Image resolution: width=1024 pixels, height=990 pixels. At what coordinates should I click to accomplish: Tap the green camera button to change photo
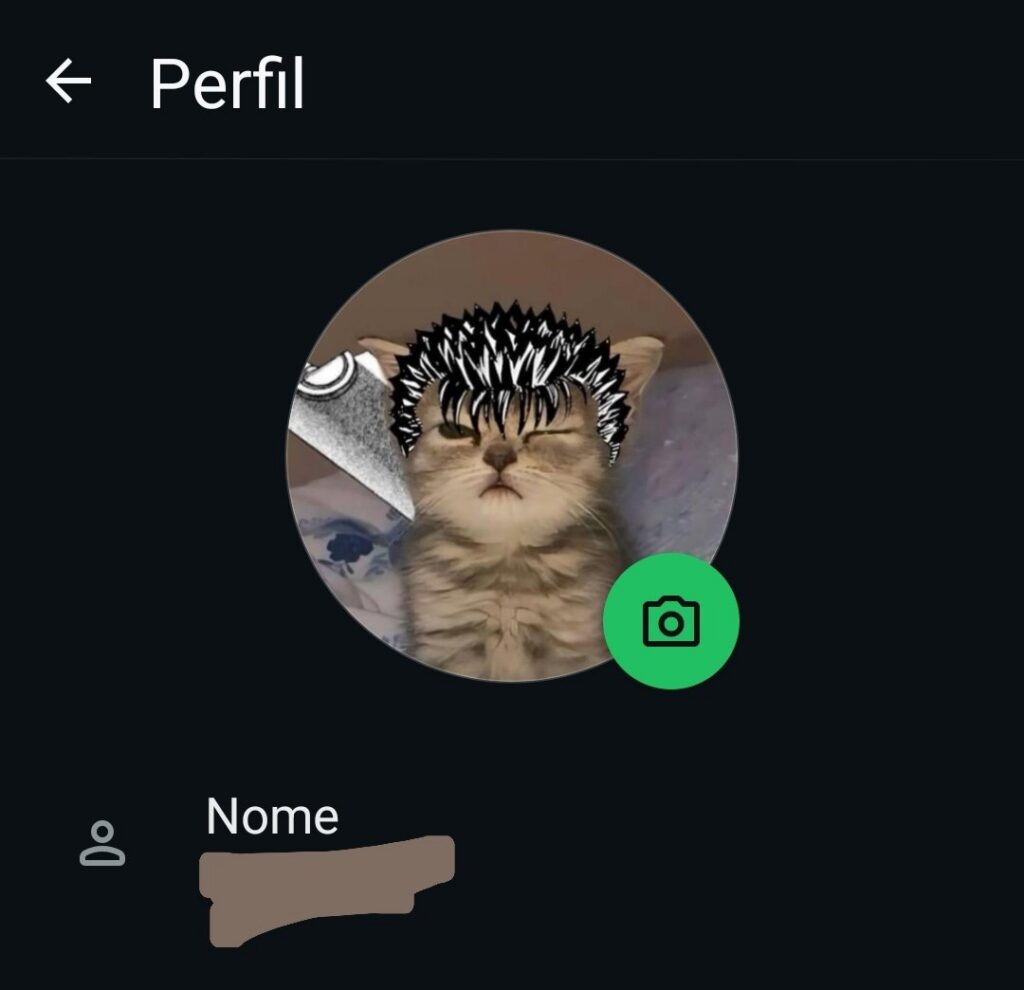coord(671,621)
